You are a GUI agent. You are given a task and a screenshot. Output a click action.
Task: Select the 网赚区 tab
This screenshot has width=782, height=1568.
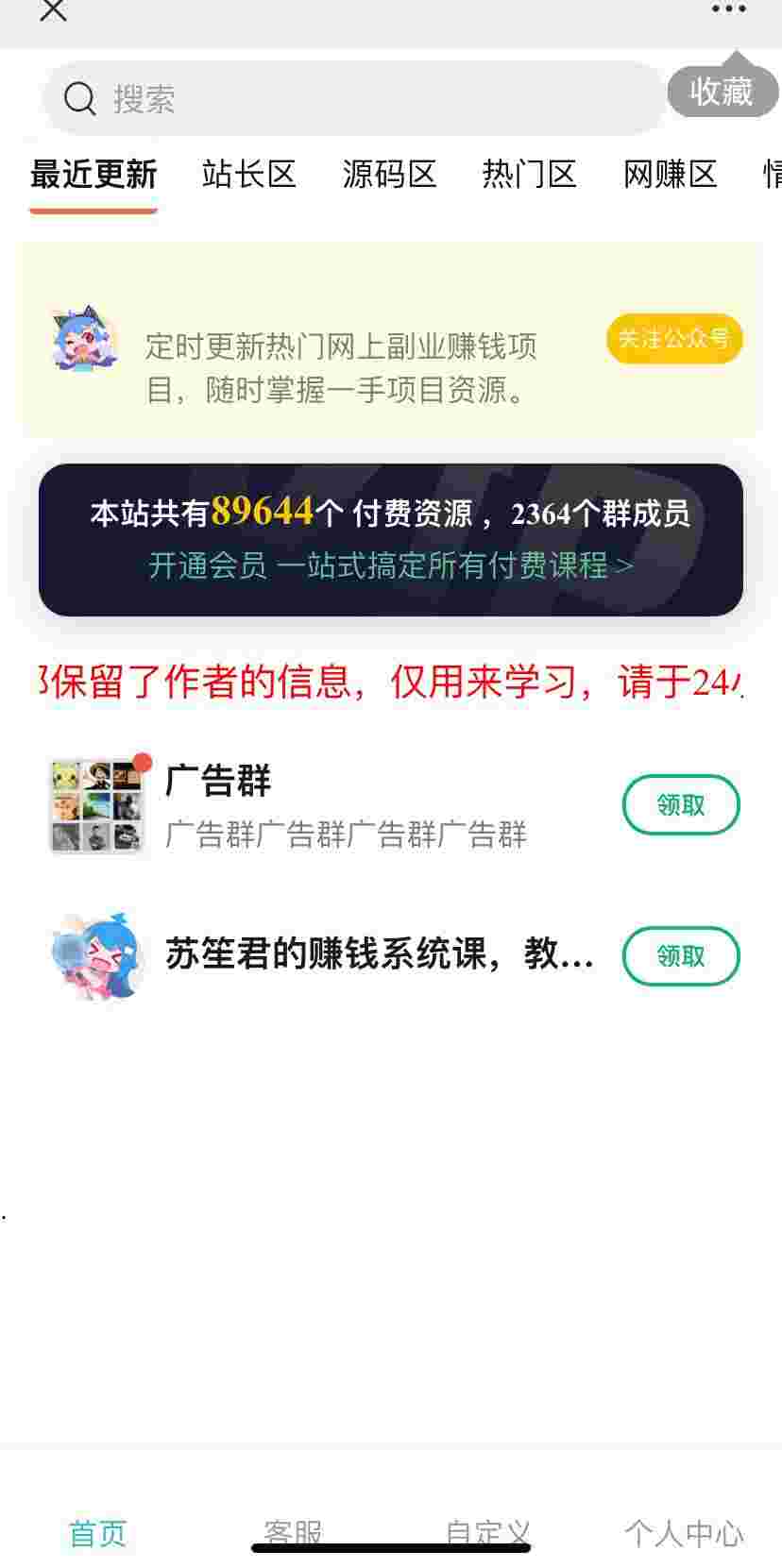click(670, 175)
